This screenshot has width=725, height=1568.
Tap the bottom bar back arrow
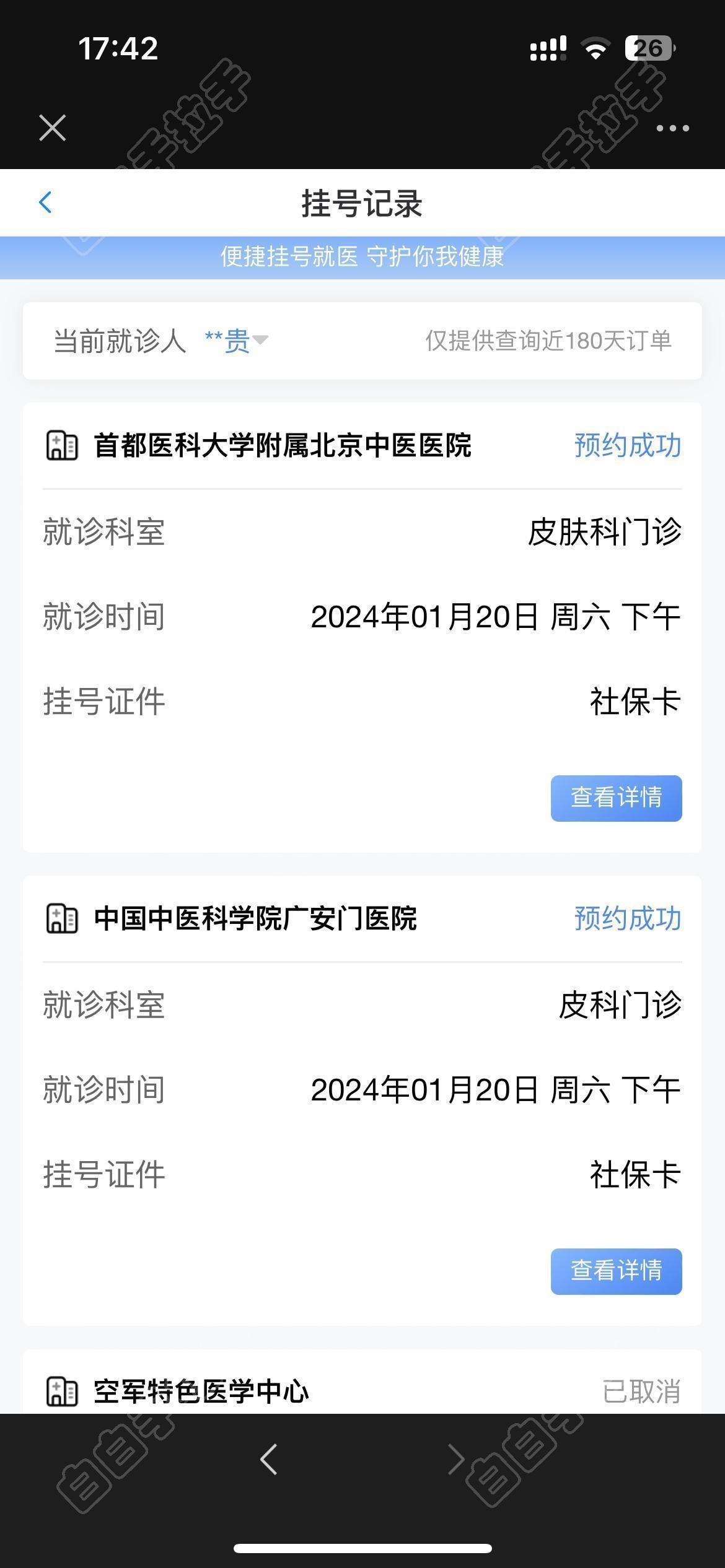tap(268, 1460)
